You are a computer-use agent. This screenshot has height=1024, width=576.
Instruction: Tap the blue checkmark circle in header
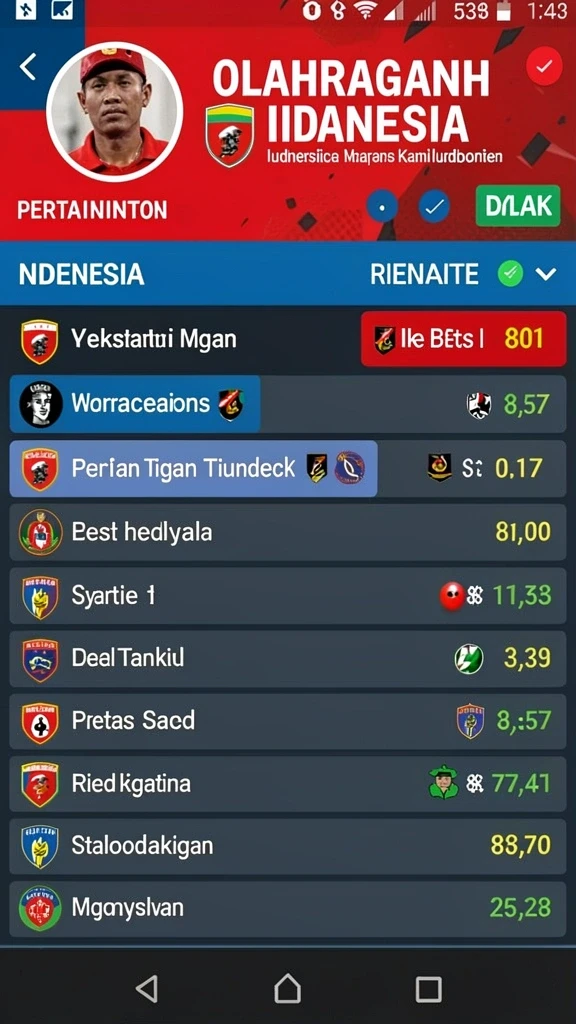(434, 207)
